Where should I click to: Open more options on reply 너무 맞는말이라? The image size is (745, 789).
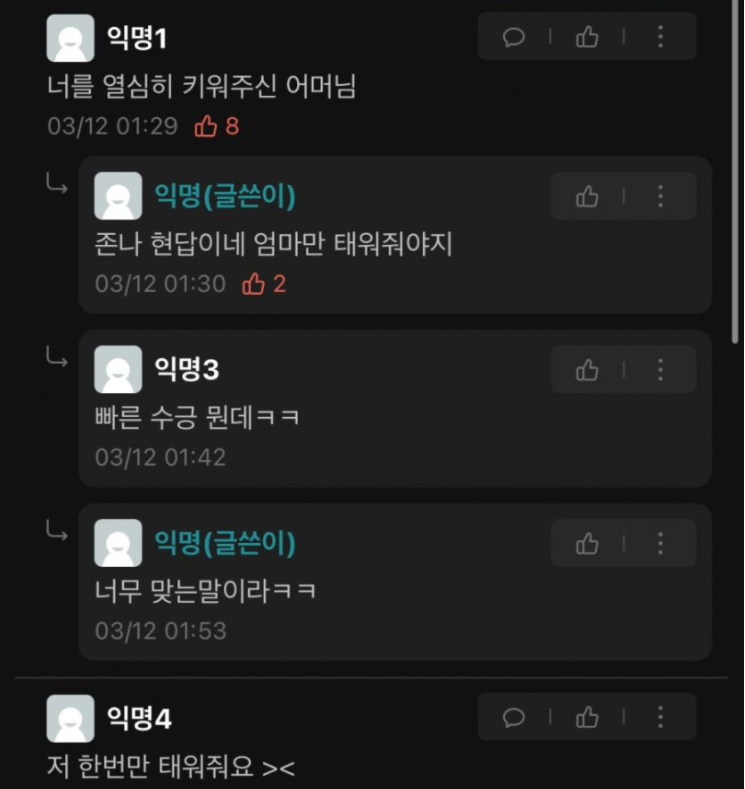[x=660, y=543]
